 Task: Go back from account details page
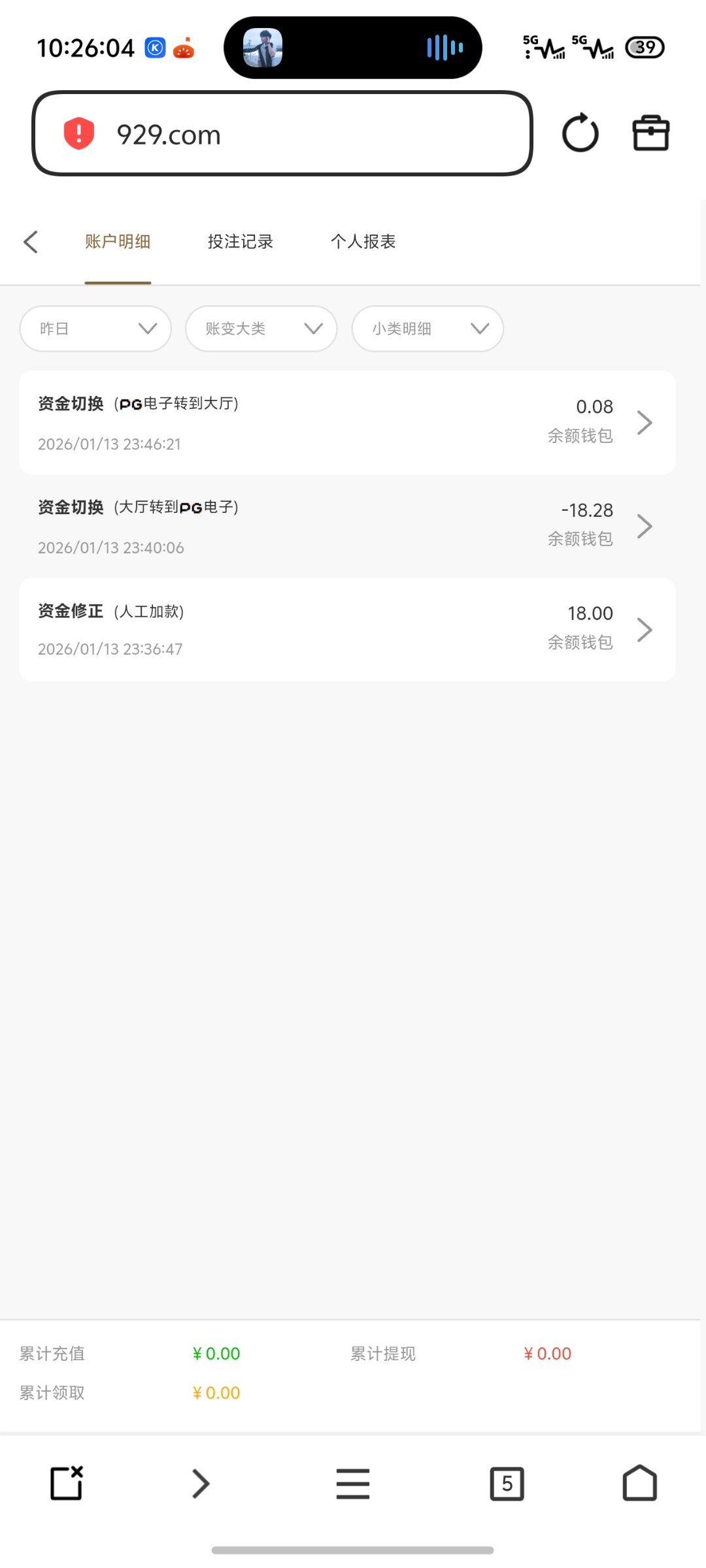pyautogui.click(x=31, y=242)
